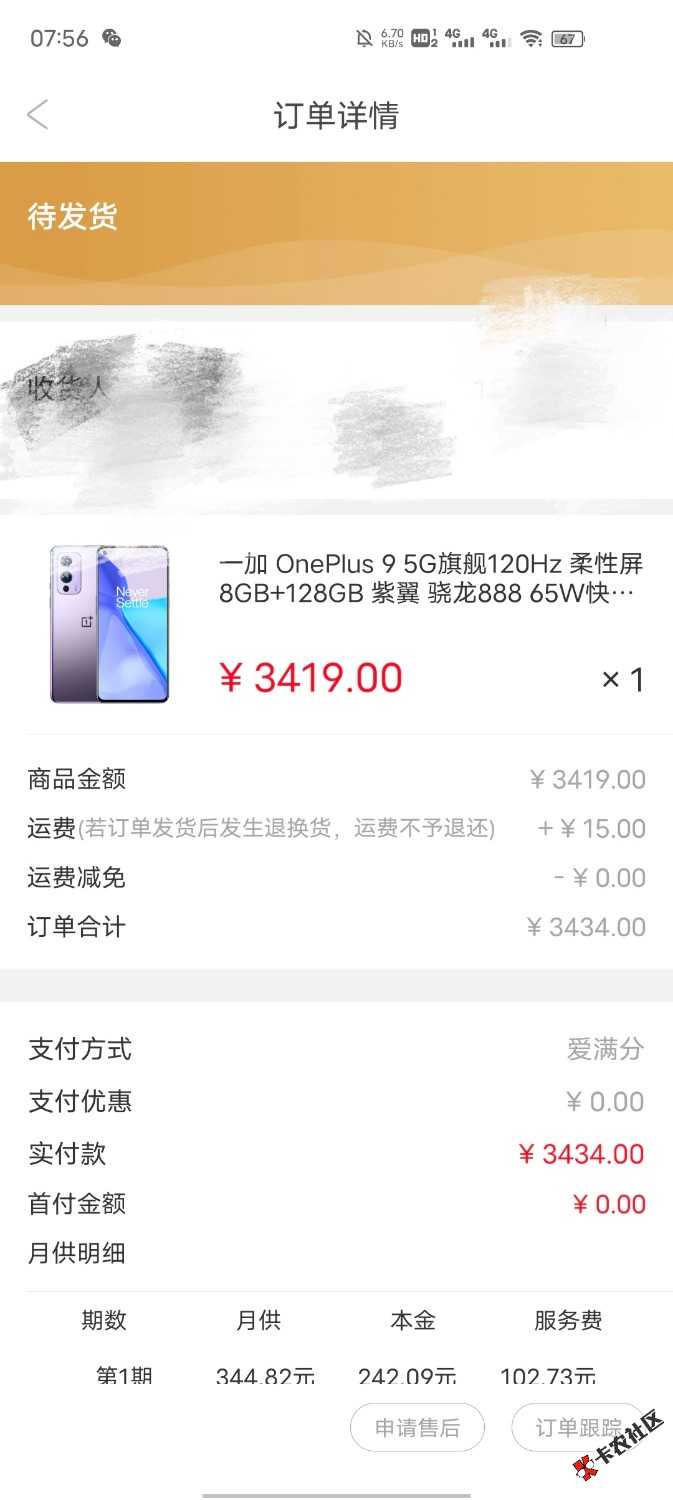Go back from the order details page

pos(38,115)
